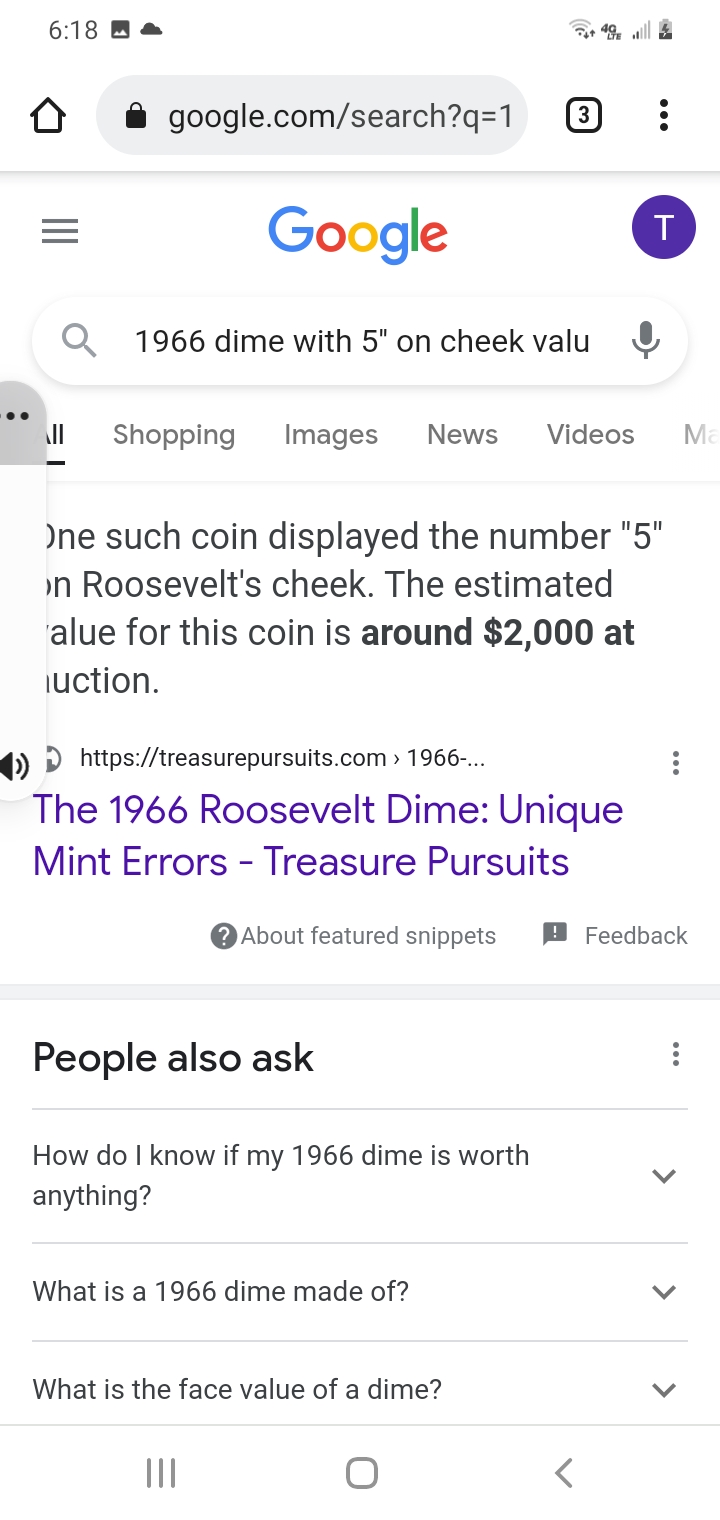Open the Google hamburger menu

click(59, 232)
